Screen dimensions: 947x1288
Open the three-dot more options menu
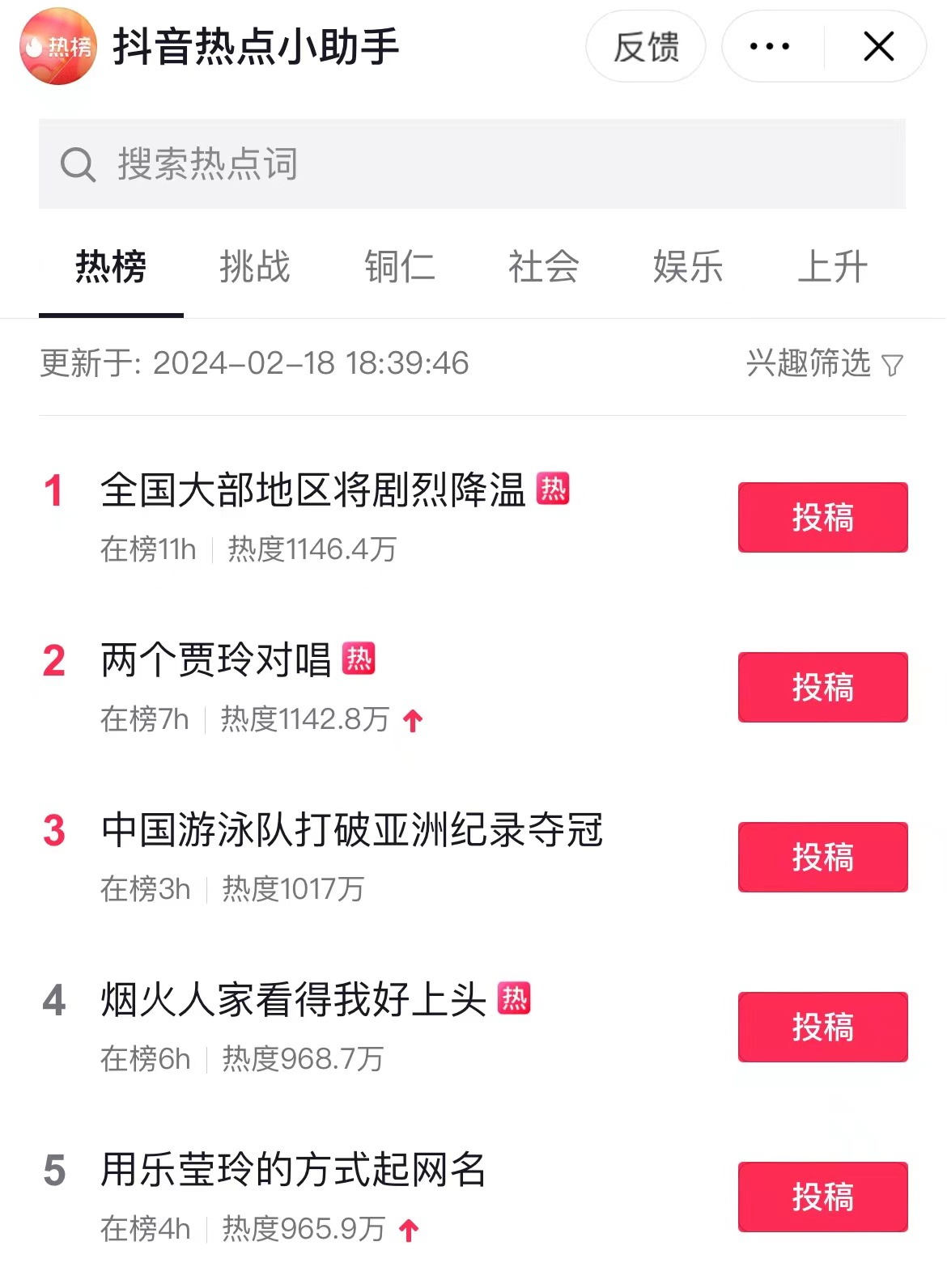769,46
